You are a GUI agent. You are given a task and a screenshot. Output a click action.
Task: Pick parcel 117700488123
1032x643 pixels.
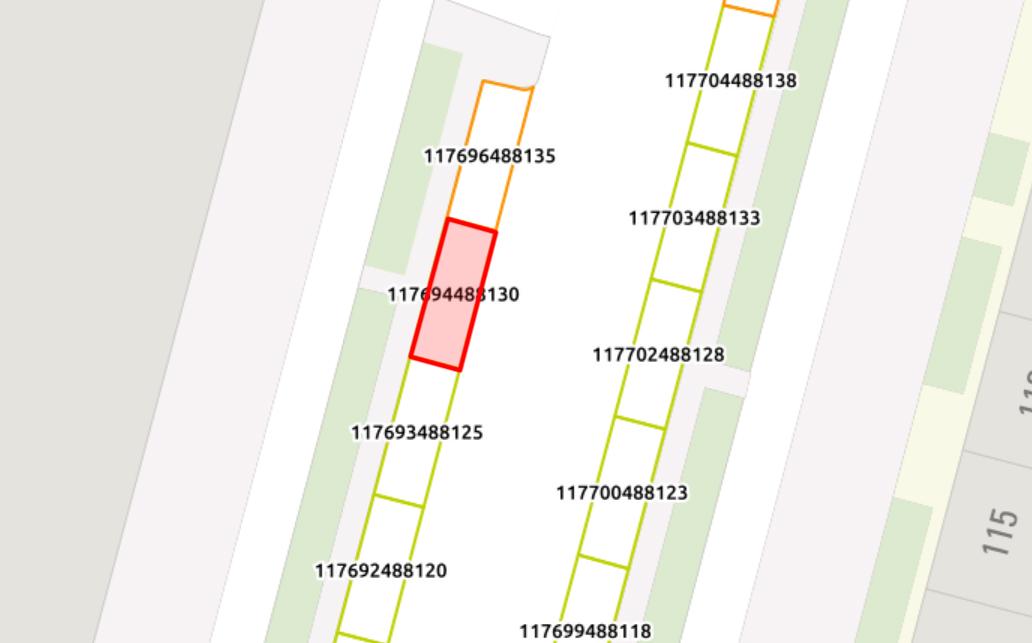pyautogui.click(x=621, y=493)
